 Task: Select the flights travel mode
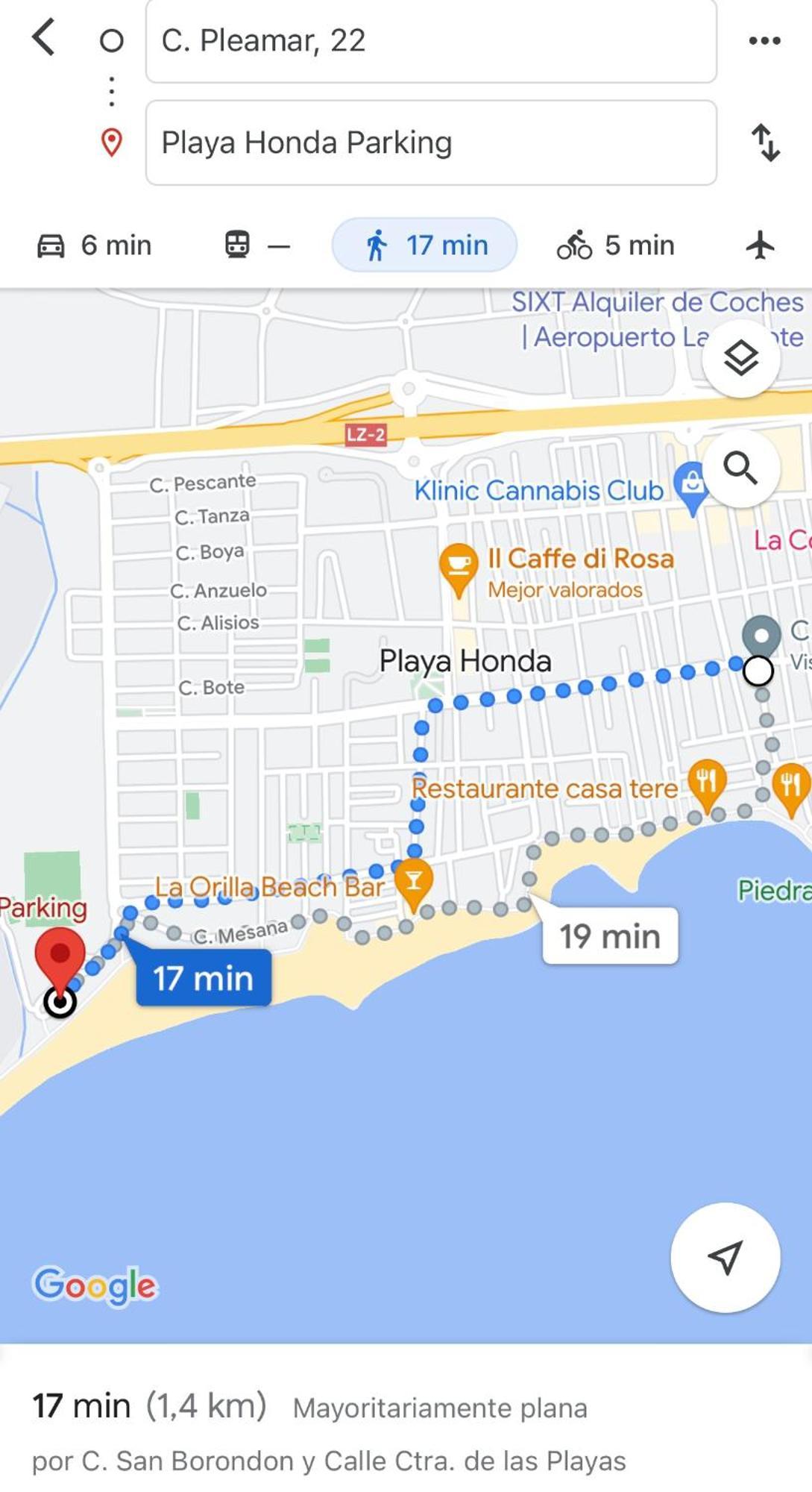(760, 245)
